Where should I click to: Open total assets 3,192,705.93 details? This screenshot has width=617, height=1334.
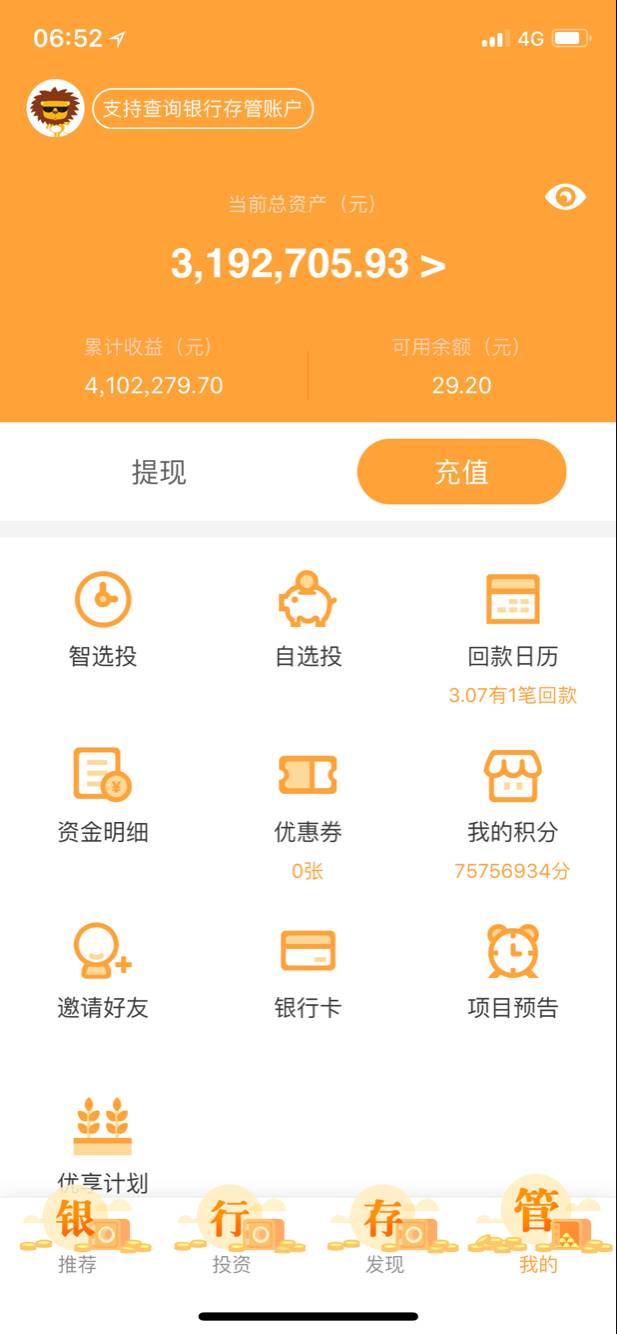(x=308, y=264)
